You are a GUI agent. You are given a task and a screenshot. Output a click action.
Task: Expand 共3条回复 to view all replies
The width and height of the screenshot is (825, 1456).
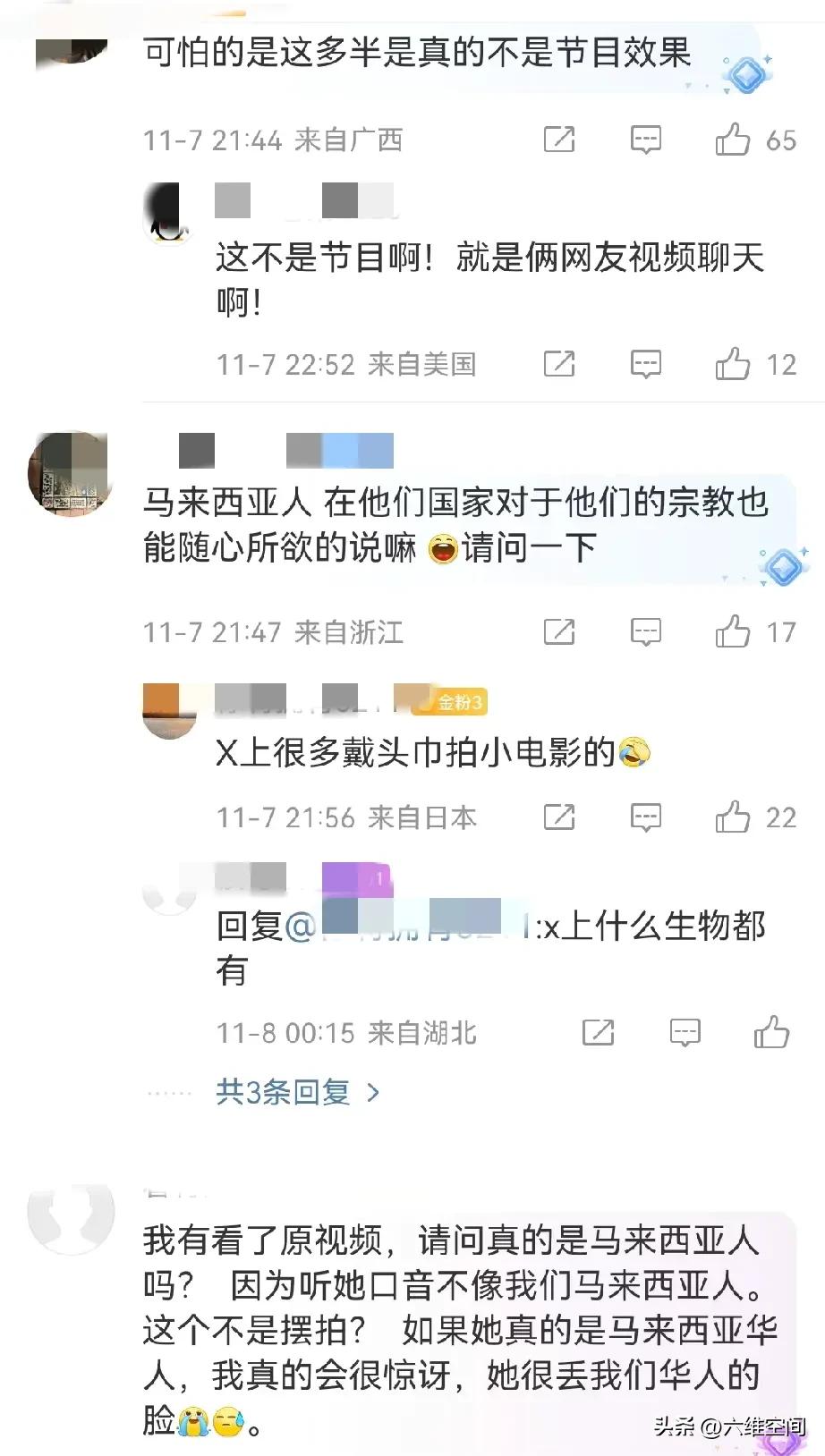(x=296, y=1092)
